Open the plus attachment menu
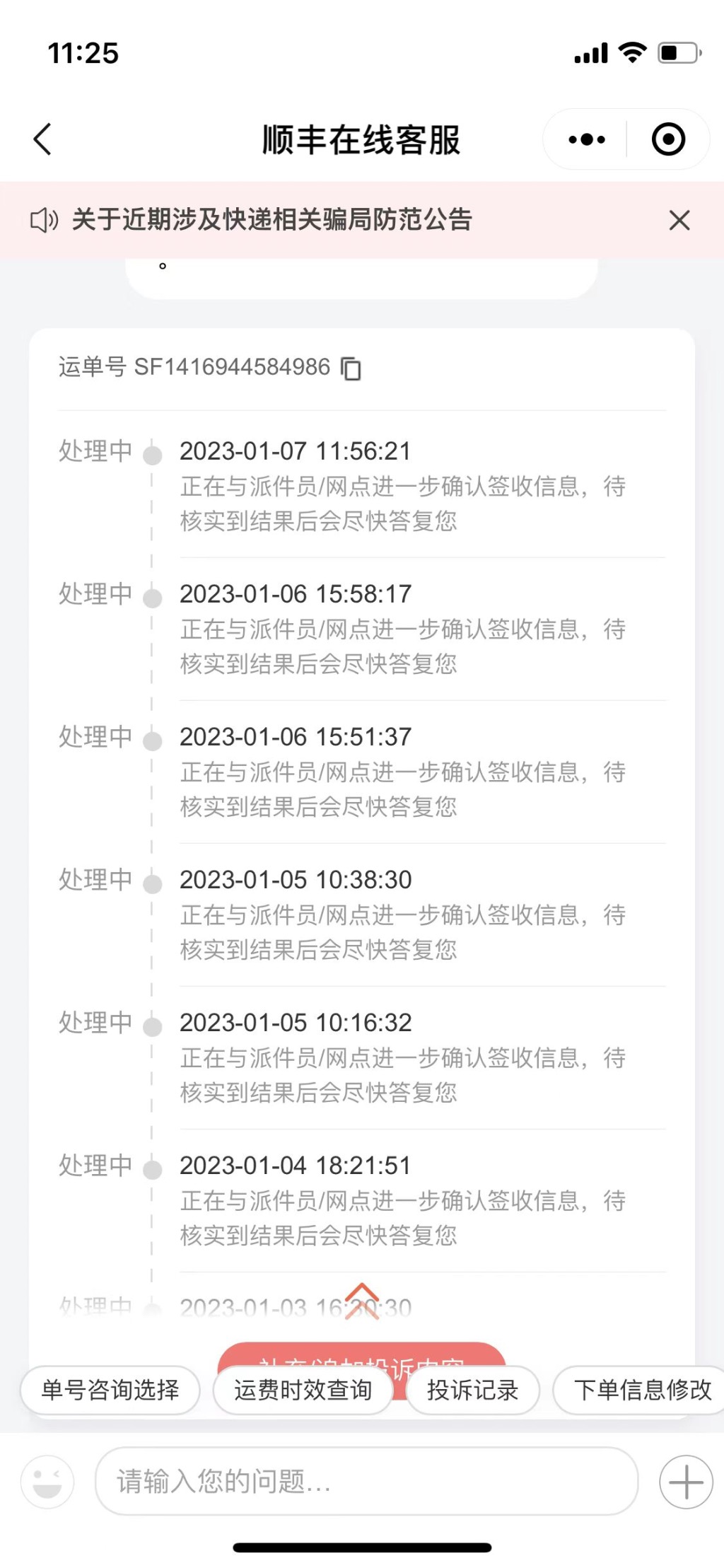This screenshot has width=724, height=1568. coord(686,1482)
